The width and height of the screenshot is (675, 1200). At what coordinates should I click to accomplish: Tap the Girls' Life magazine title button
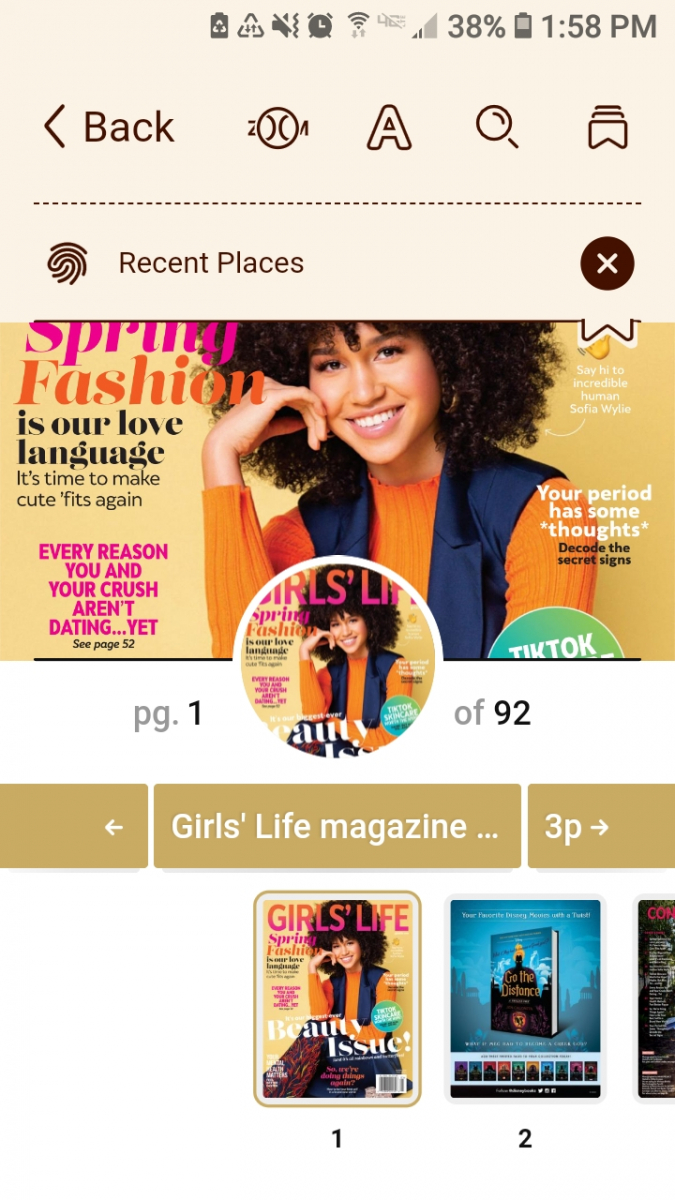coord(337,826)
